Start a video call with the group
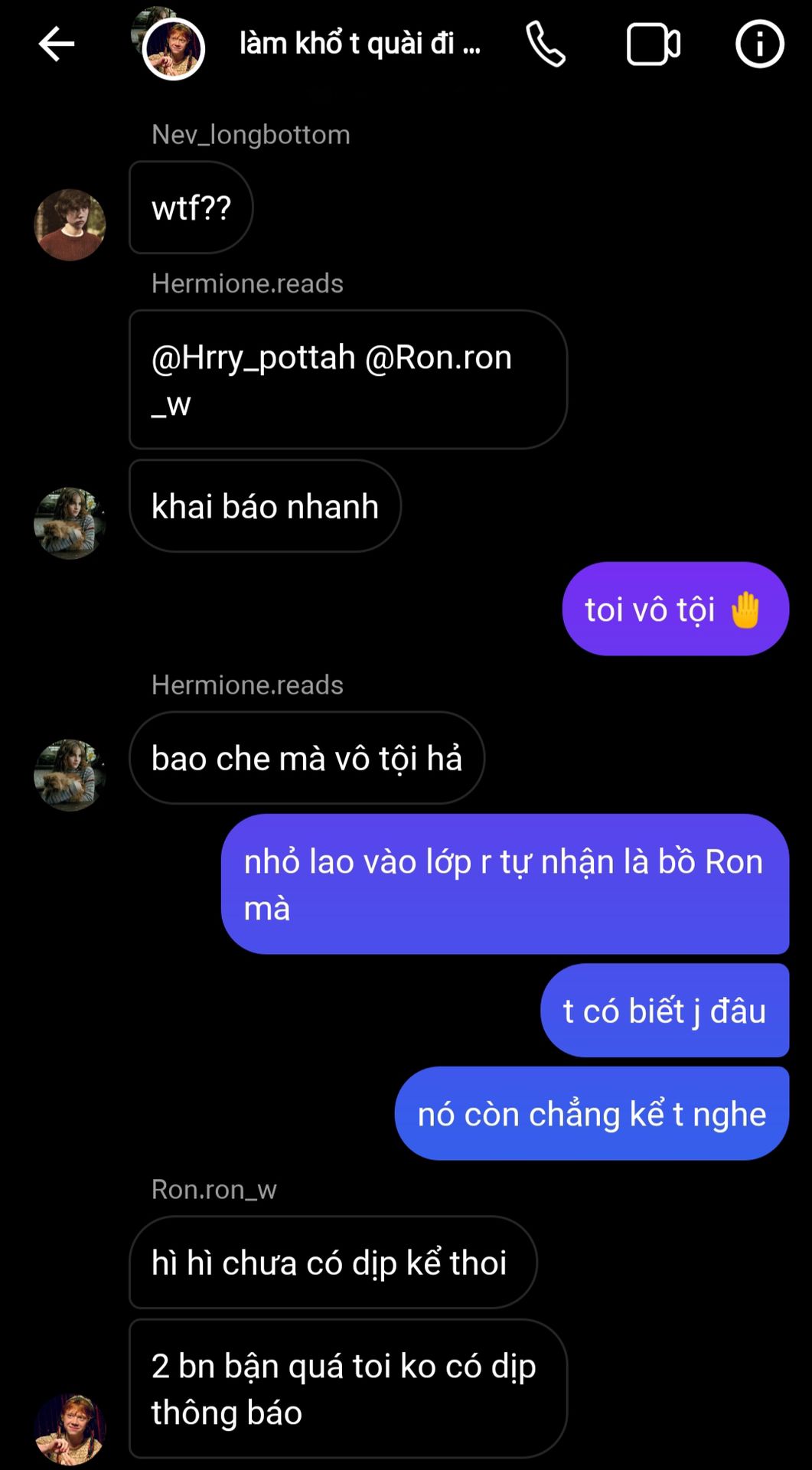This screenshot has width=812, height=1470. click(x=653, y=44)
